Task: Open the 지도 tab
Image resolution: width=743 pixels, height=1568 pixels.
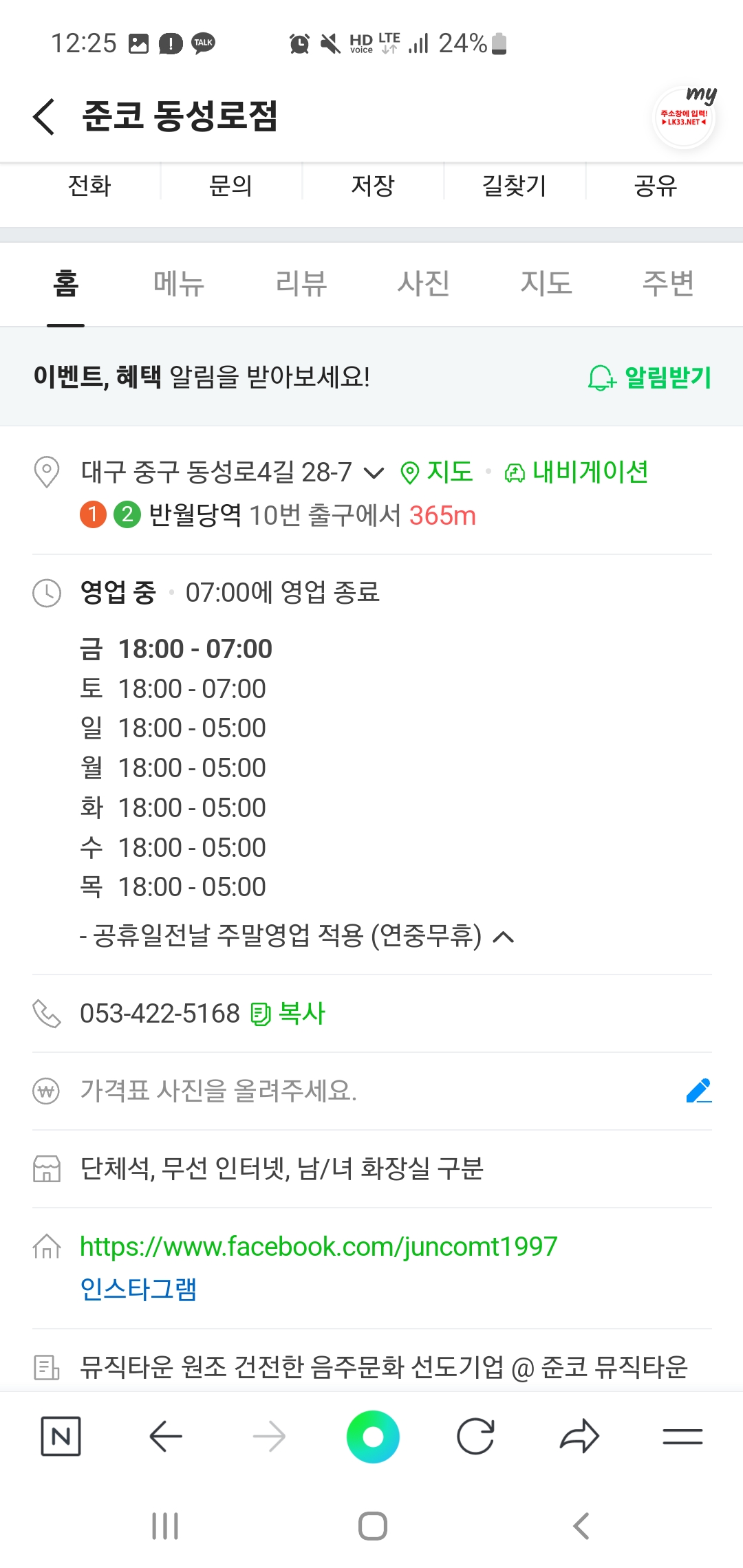Action: click(546, 283)
